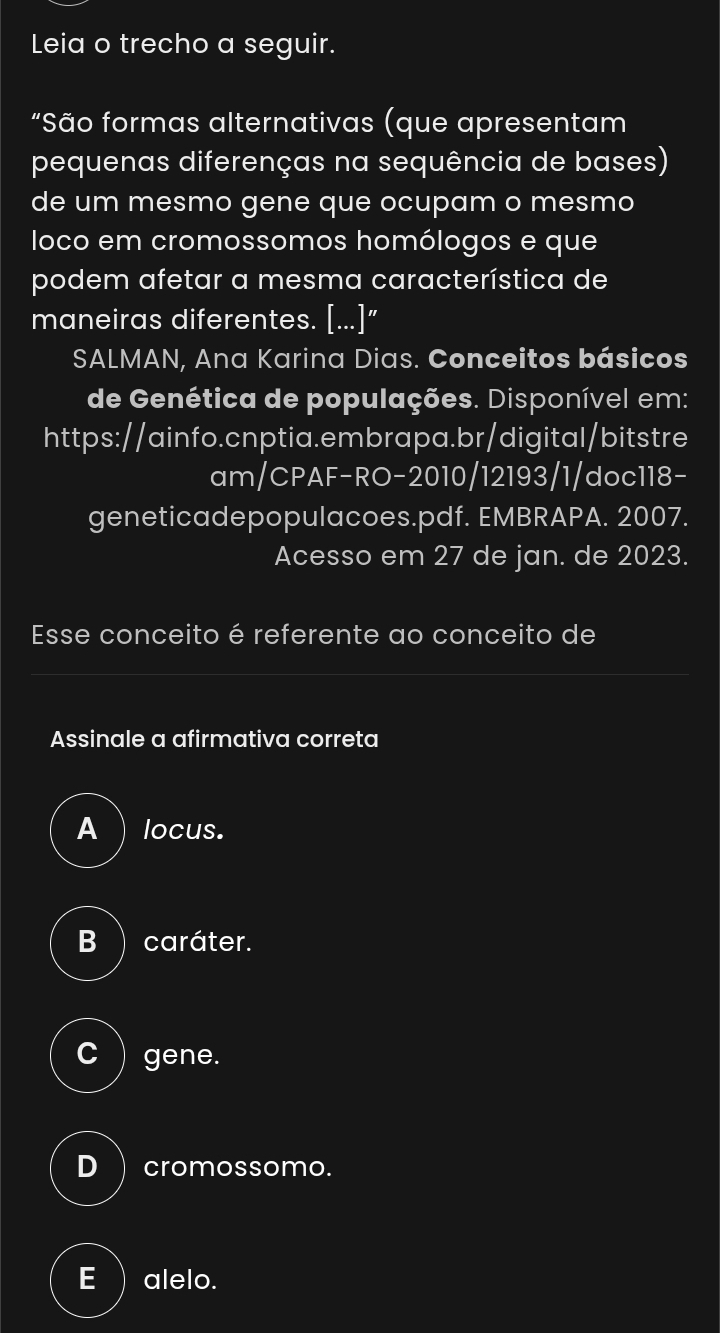Select answer A, locus
The width and height of the screenshot is (720, 1333).
point(88,830)
